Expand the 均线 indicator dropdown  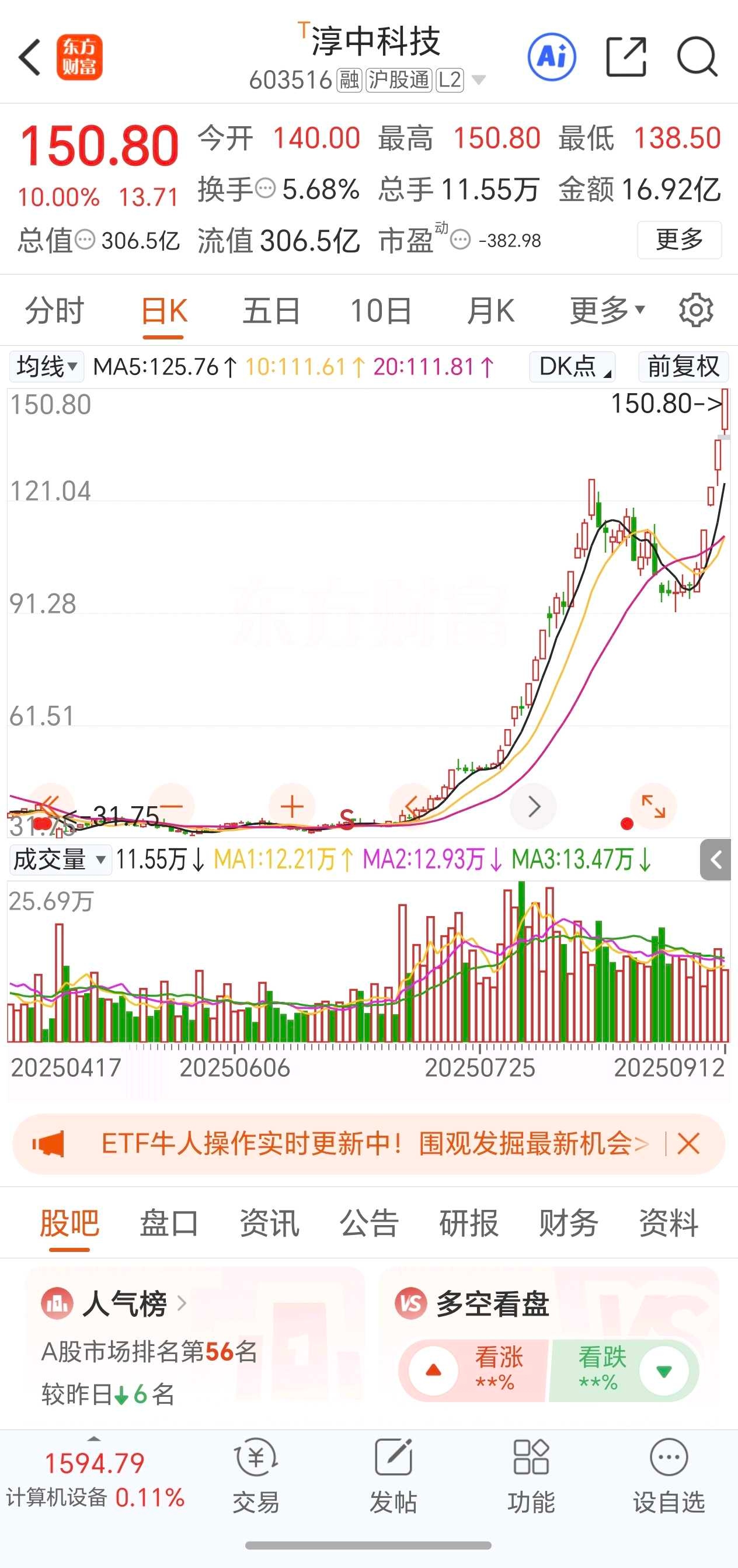tap(47, 367)
